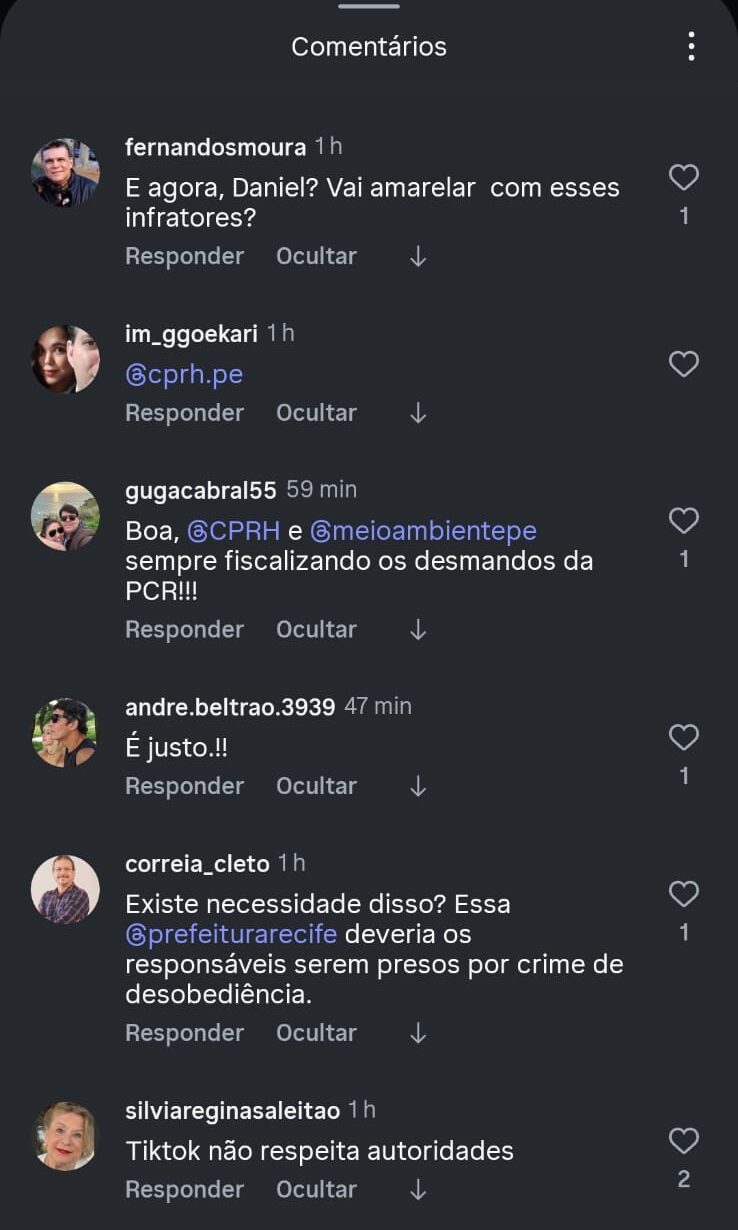Like correia_cleto's comment
This screenshot has height=1230, width=738.
click(x=683, y=894)
